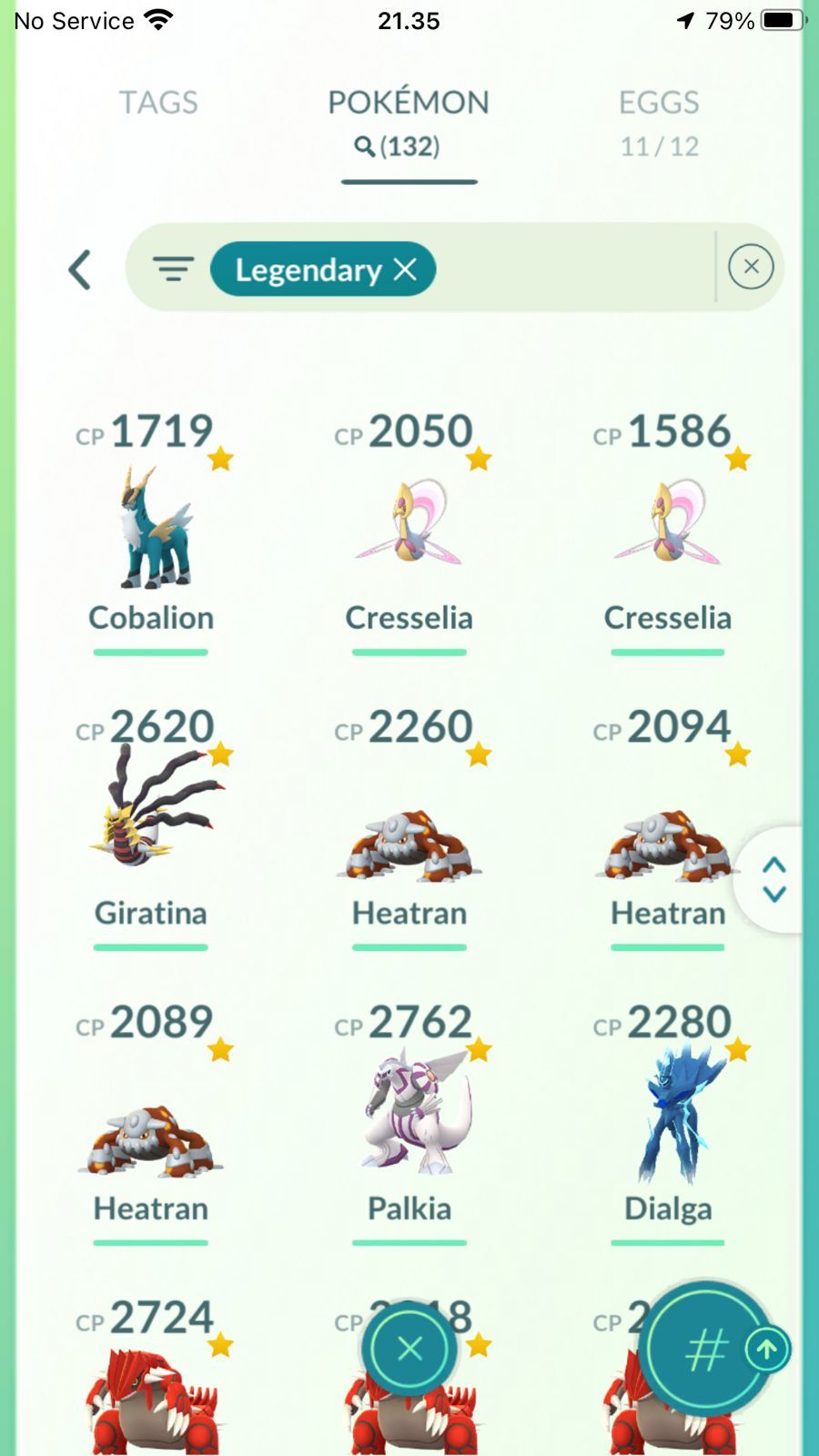Open Cobalion with CP 1719
The image size is (819, 1456).
tap(151, 532)
